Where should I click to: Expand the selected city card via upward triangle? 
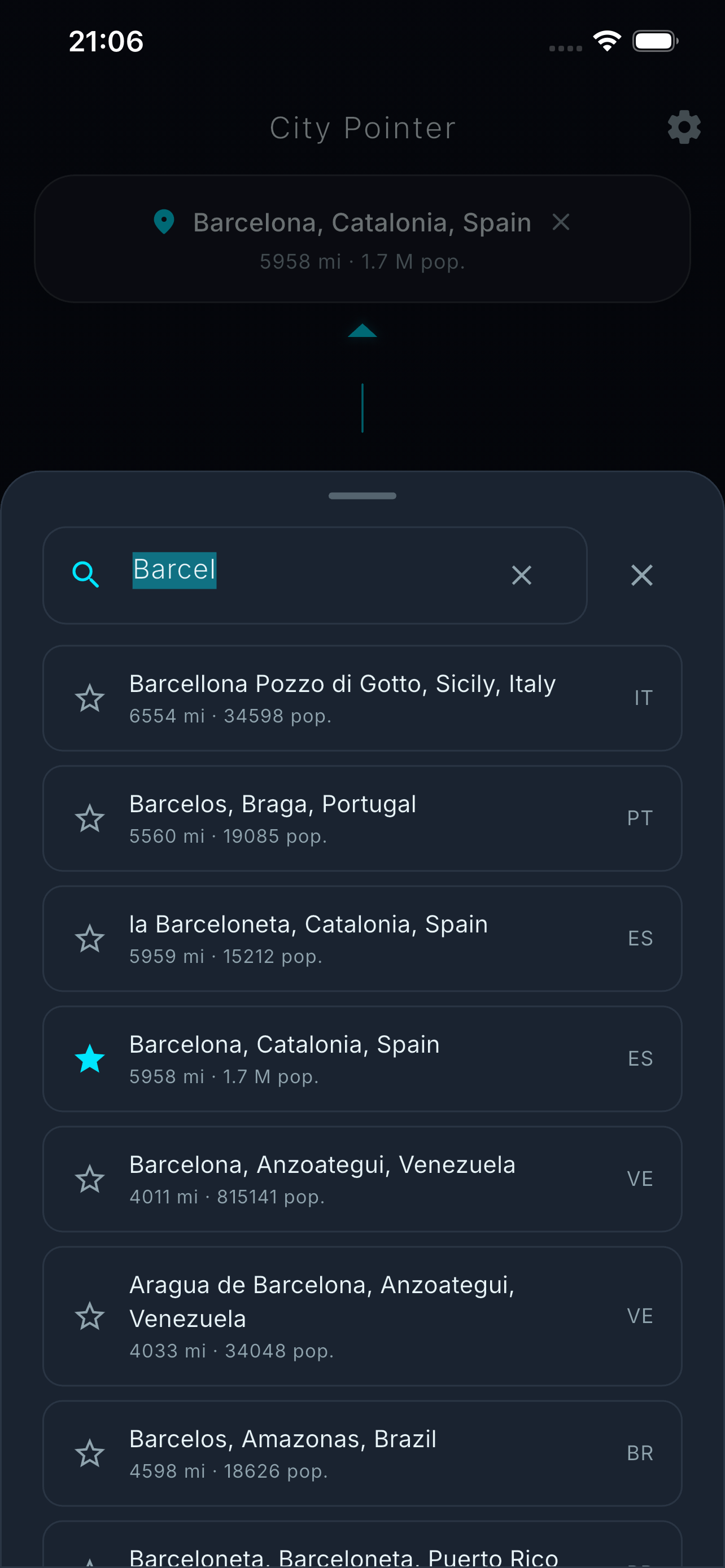pyautogui.click(x=362, y=330)
